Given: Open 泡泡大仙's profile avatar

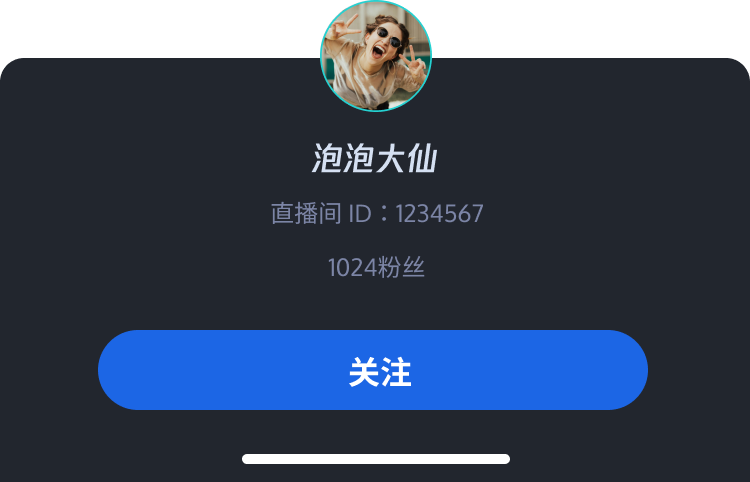Looking at the screenshot, I should click(376, 56).
